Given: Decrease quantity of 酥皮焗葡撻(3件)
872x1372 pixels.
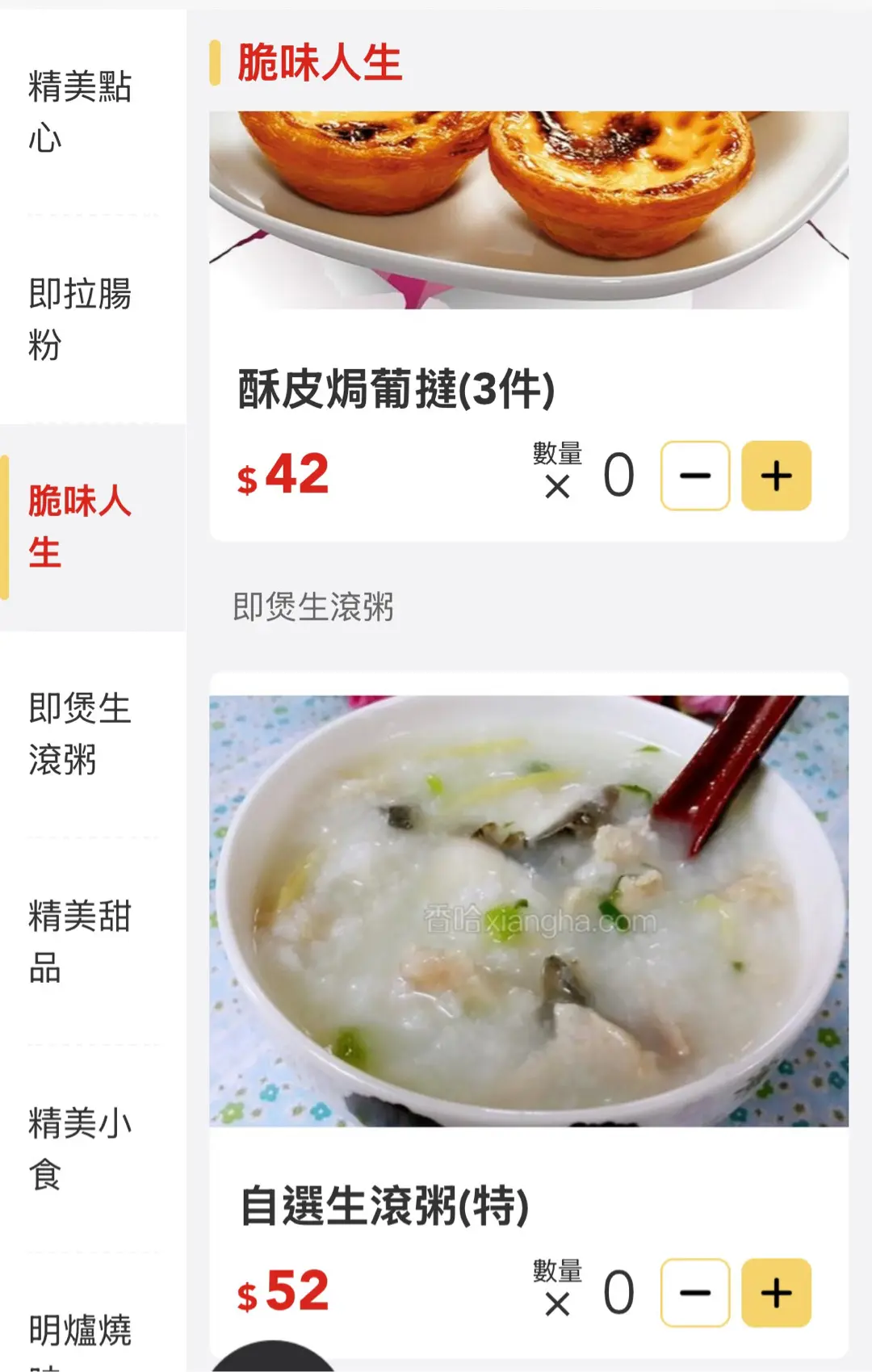Looking at the screenshot, I should pos(695,476).
